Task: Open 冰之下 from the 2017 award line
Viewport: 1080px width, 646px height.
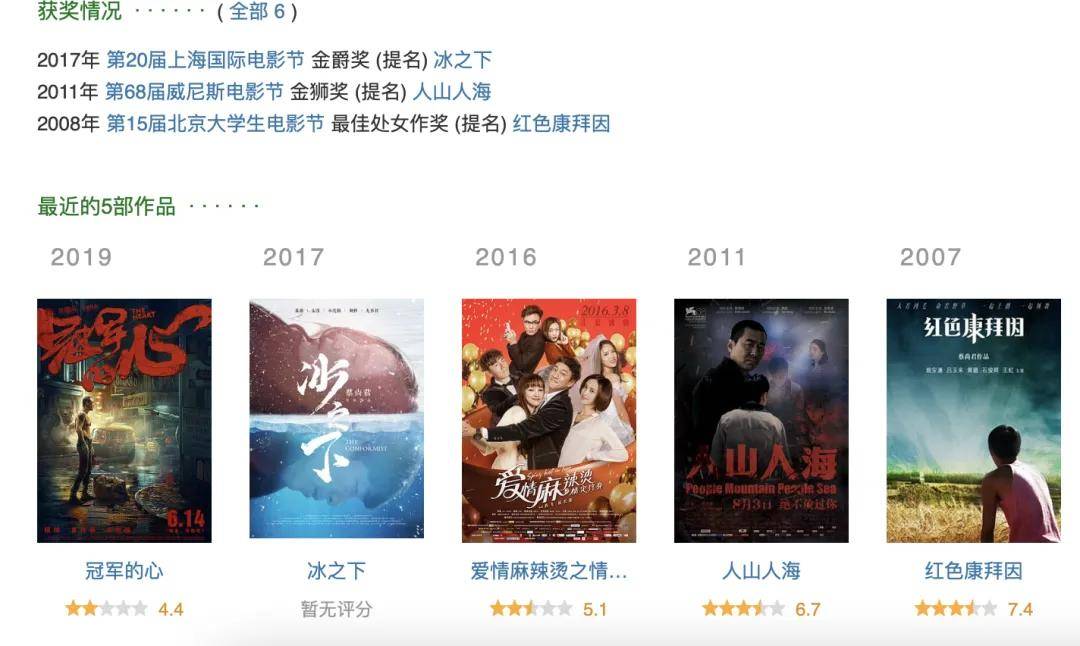Action: coord(462,60)
